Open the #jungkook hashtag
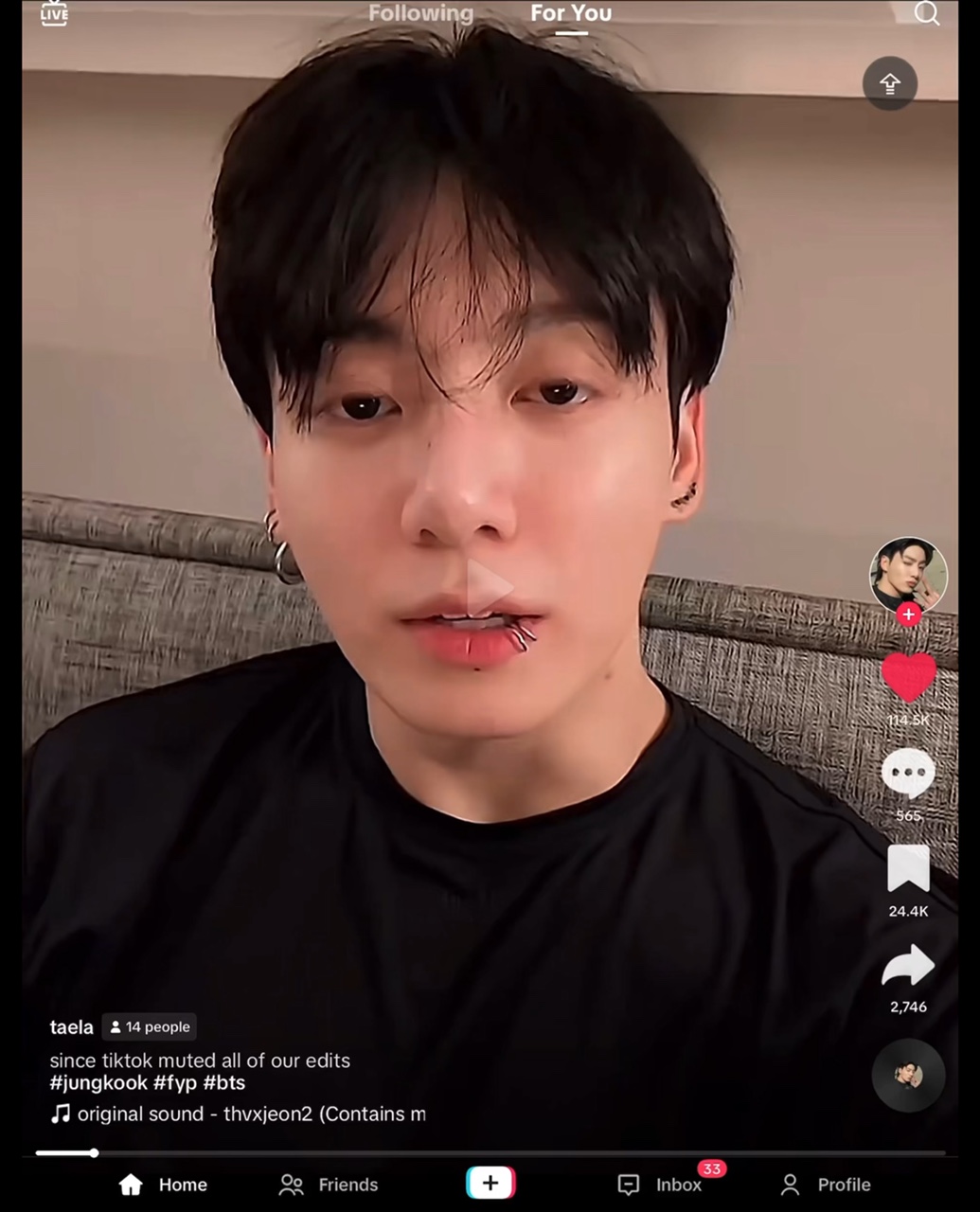This screenshot has width=980, height=1212. pyautogui.click(x=98, y=1082)
